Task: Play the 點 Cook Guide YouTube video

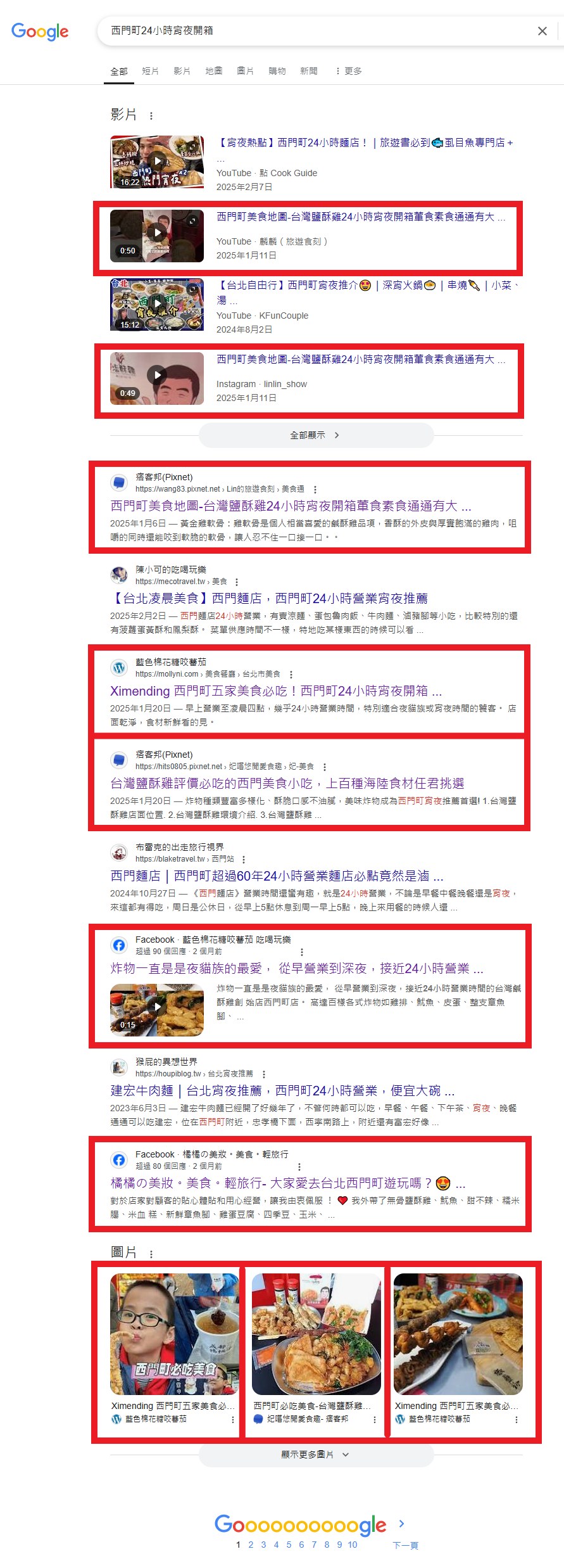Action: [157, 162]
